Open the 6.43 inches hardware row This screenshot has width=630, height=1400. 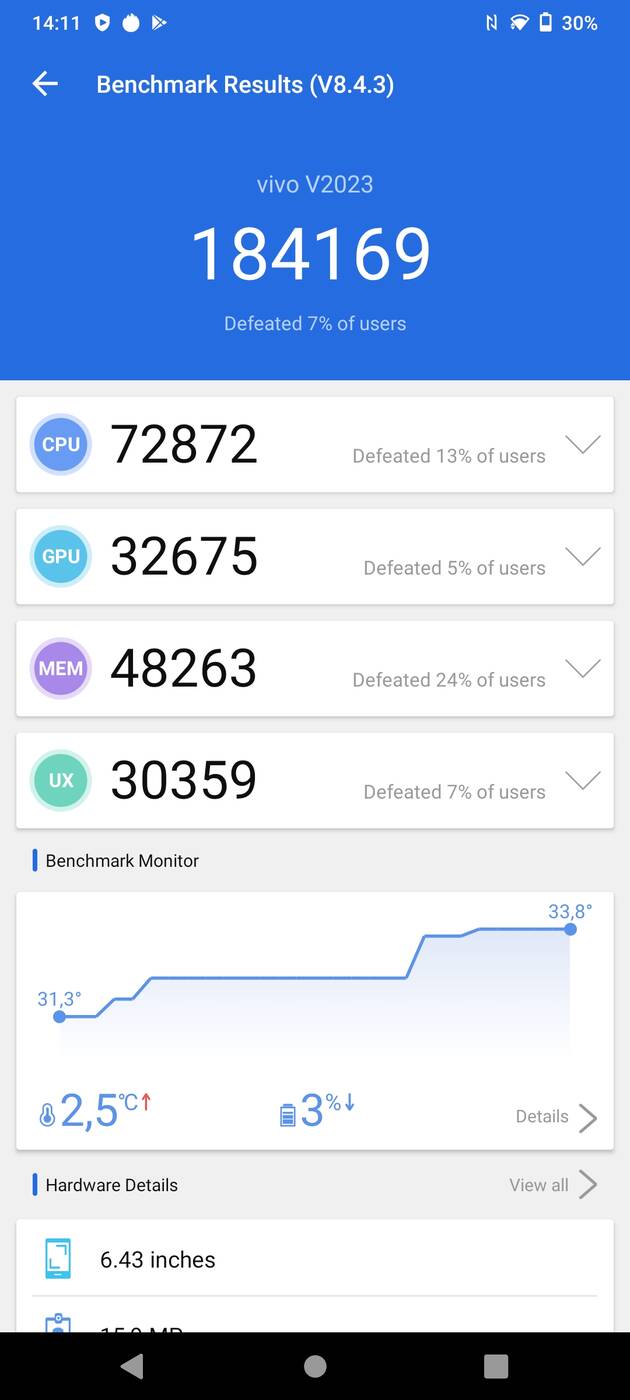(315, 1259)
